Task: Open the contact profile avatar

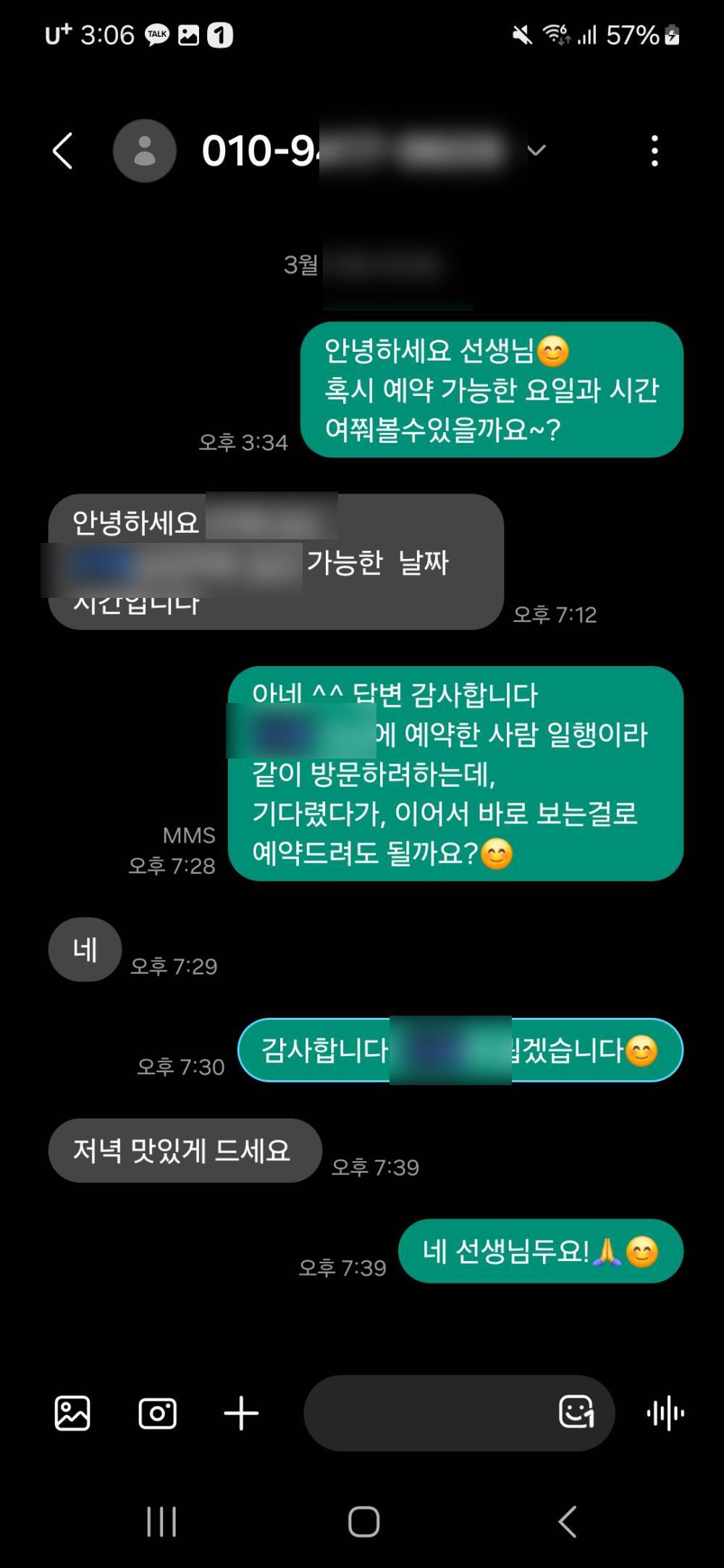Action: pos(145,151)
